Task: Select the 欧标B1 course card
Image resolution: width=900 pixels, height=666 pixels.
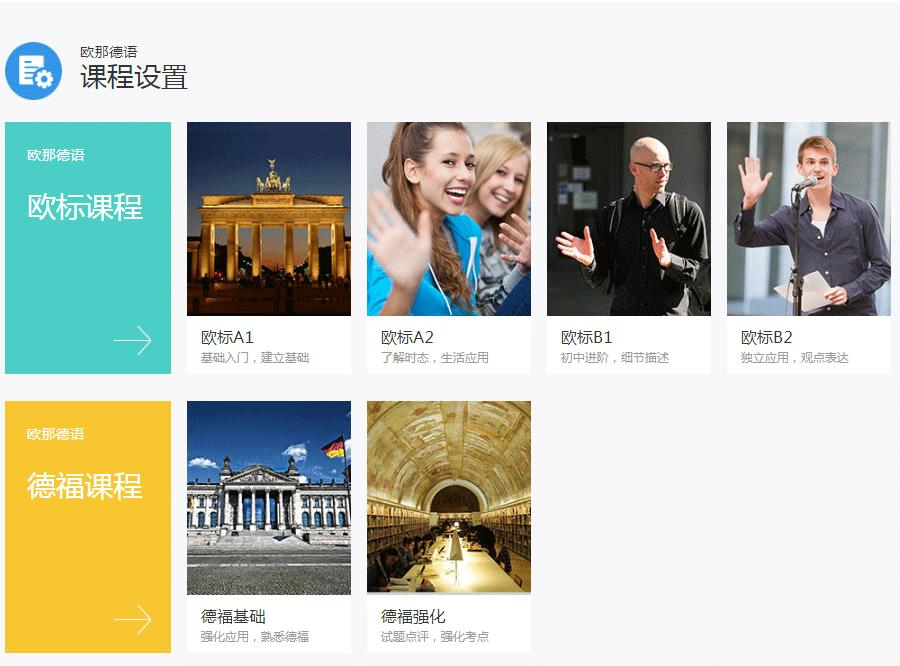Action: pyautogui.click(x=628, y=247)
